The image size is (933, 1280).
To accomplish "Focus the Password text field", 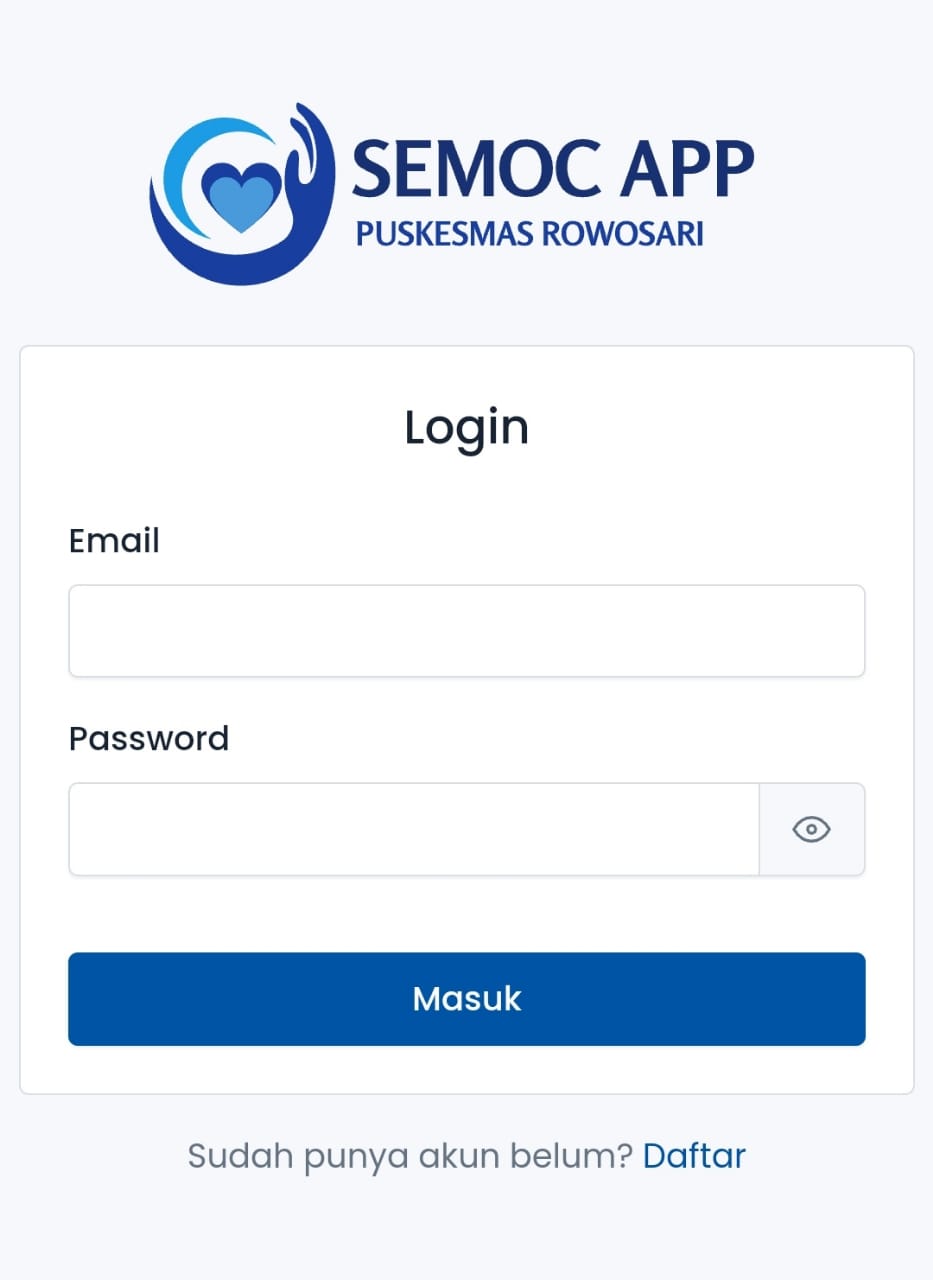I will (413, 829).
